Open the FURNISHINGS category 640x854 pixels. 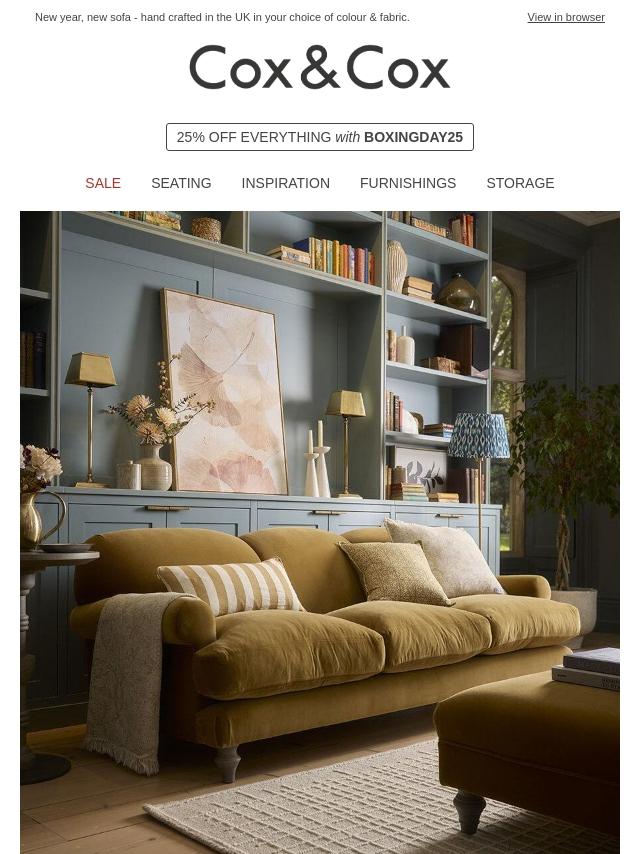[408, 183]
